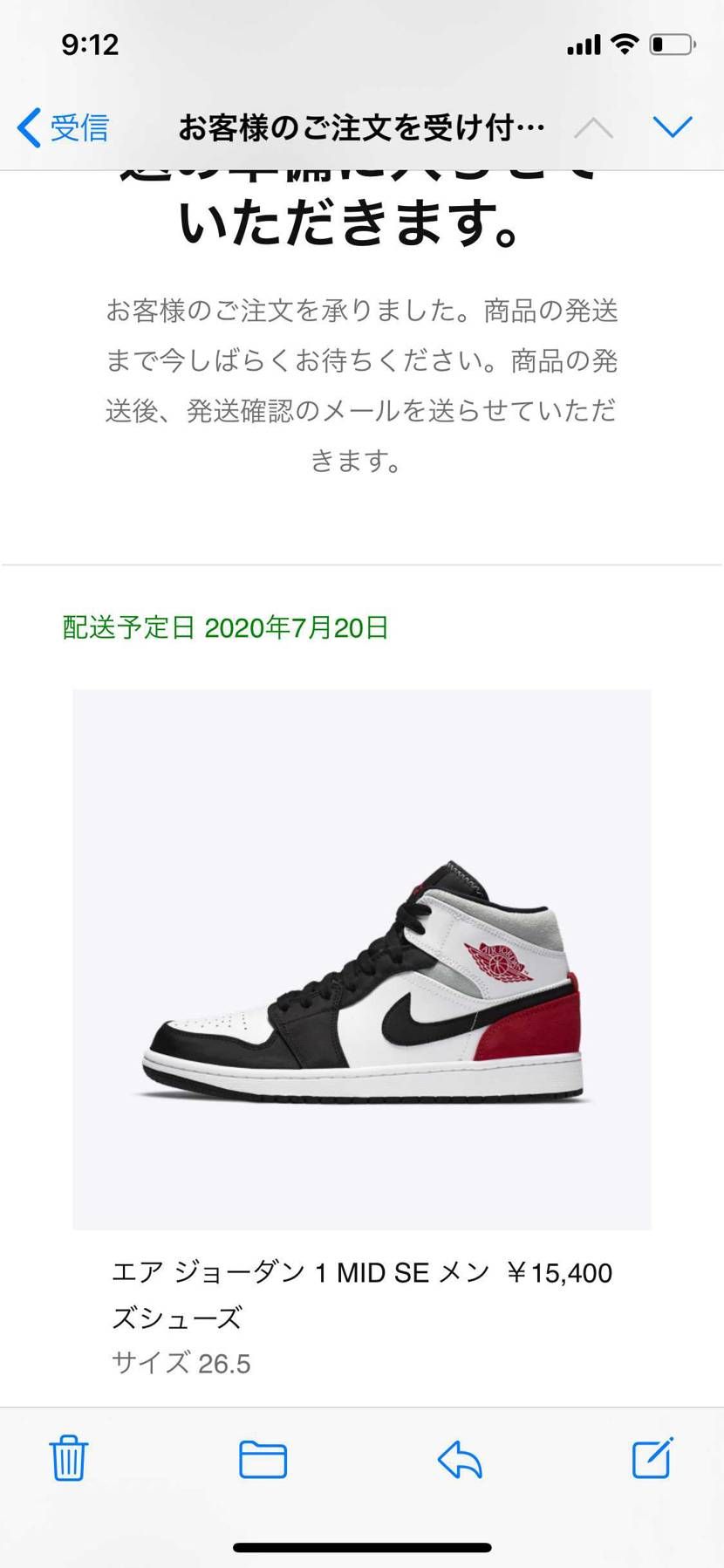Tap the trash icon to delete this email
This screenshot has width=724, height=1568.
[68, 1458]
